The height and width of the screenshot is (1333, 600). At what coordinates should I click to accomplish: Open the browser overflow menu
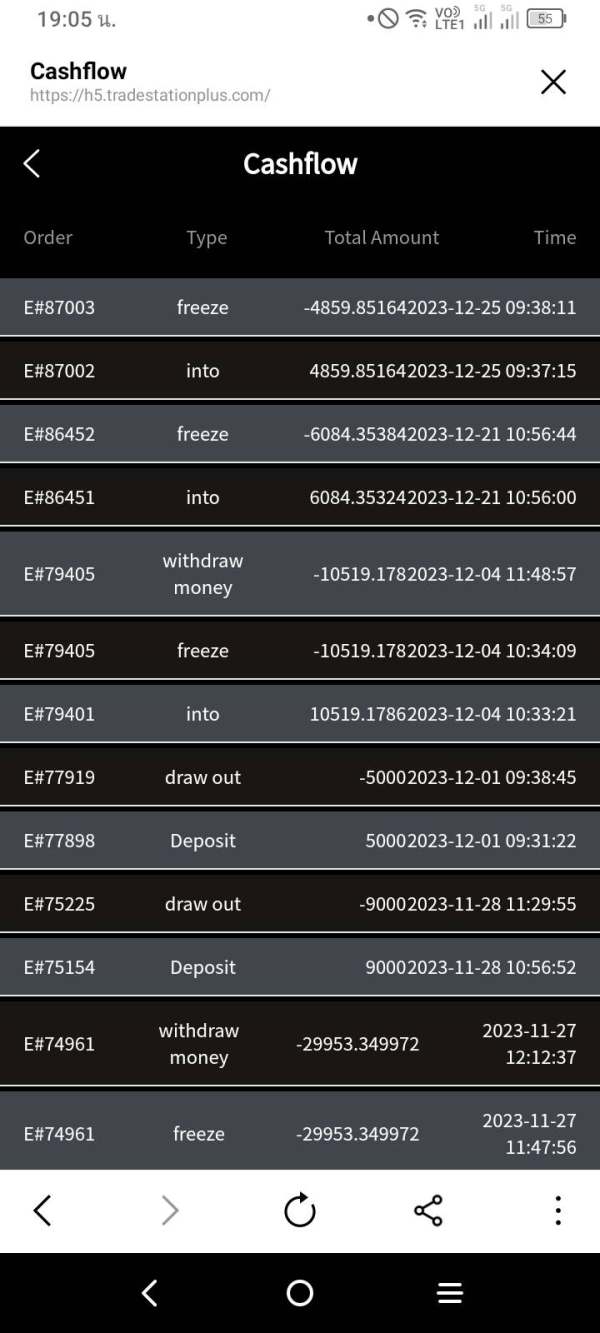point(558,1211)
